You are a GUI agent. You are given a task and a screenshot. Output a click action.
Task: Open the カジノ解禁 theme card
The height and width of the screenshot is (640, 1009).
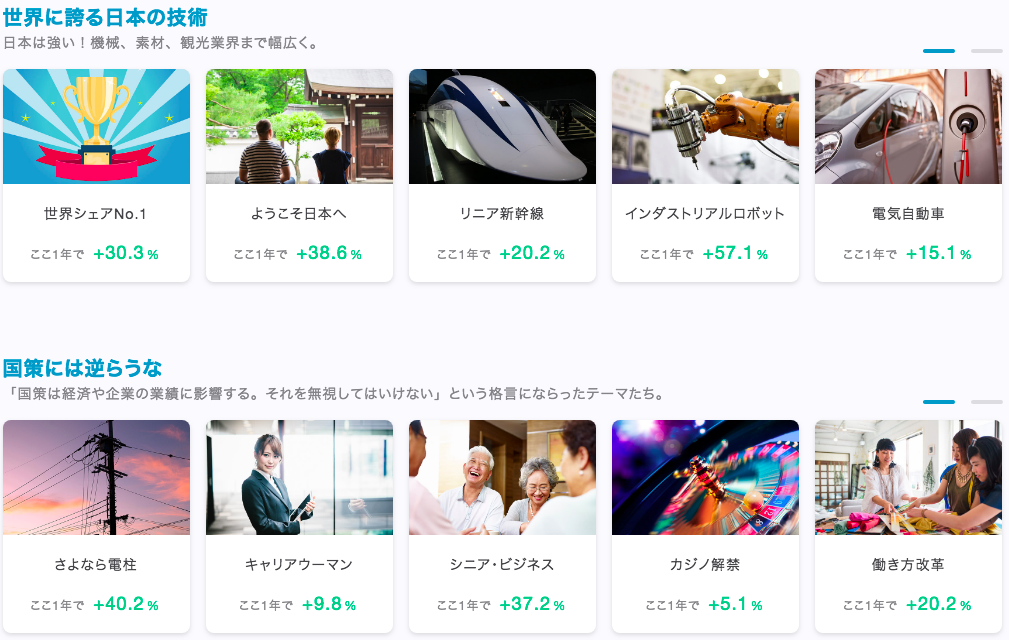705,526
